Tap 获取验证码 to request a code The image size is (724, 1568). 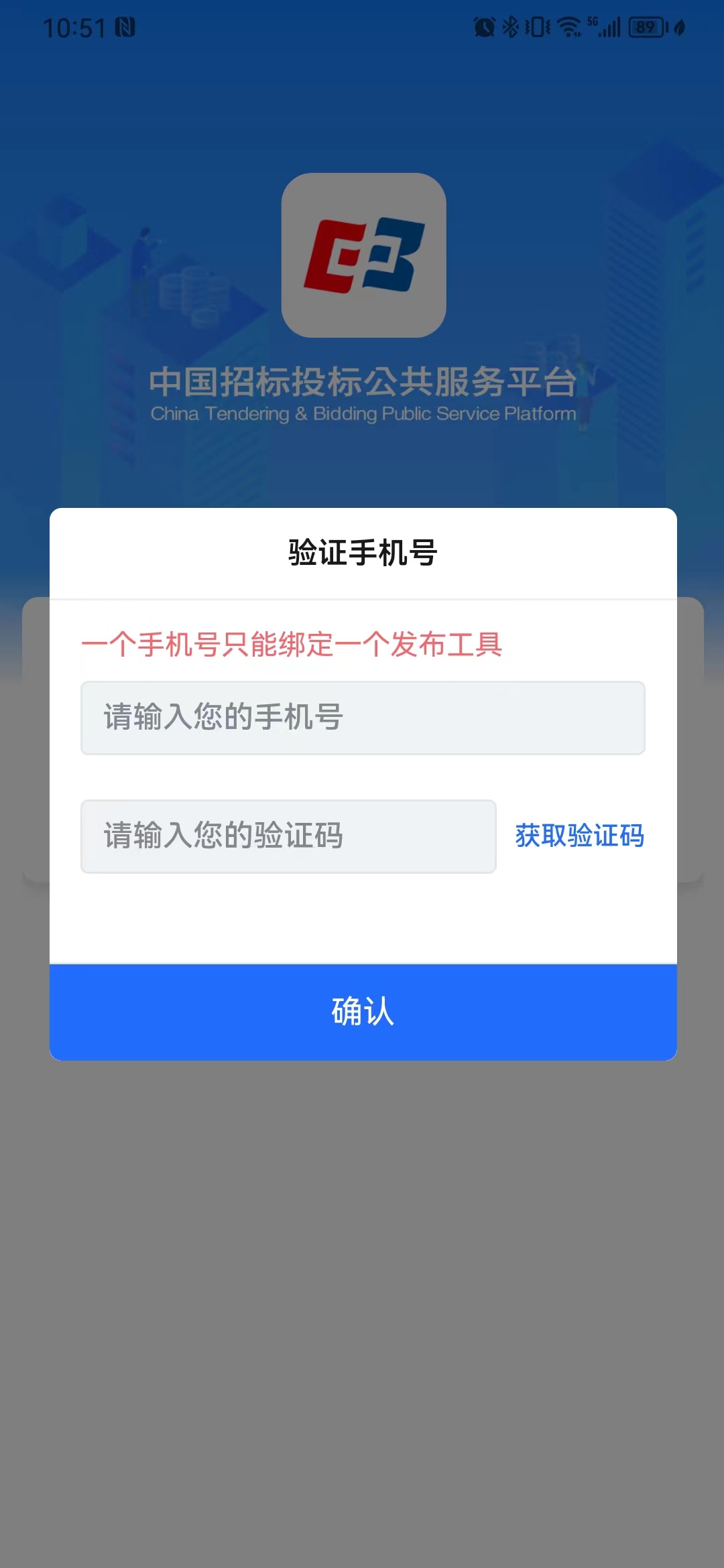[x=579, y=836]
